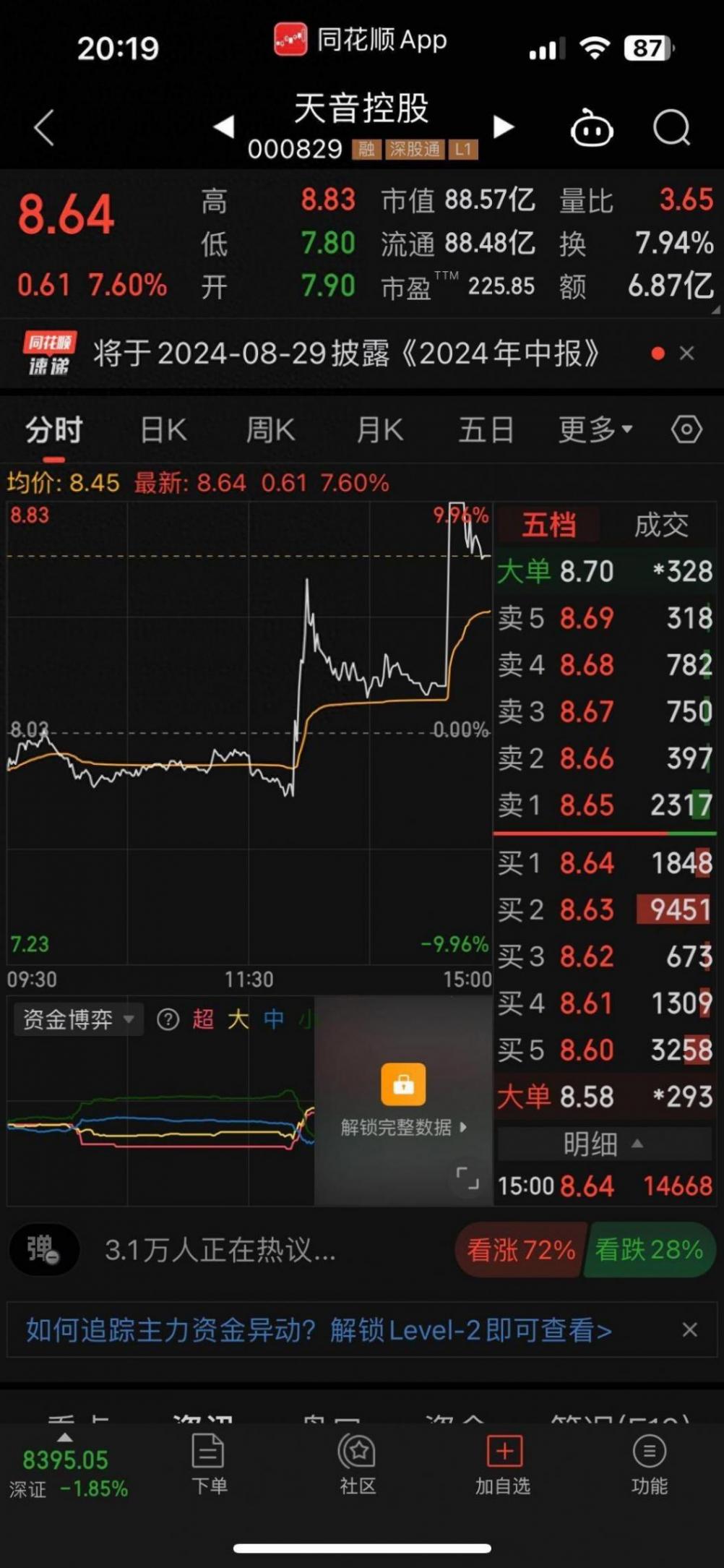Open chart settings hexagon icon
The height and width of the screenshot is (1568, 724).
686,430
